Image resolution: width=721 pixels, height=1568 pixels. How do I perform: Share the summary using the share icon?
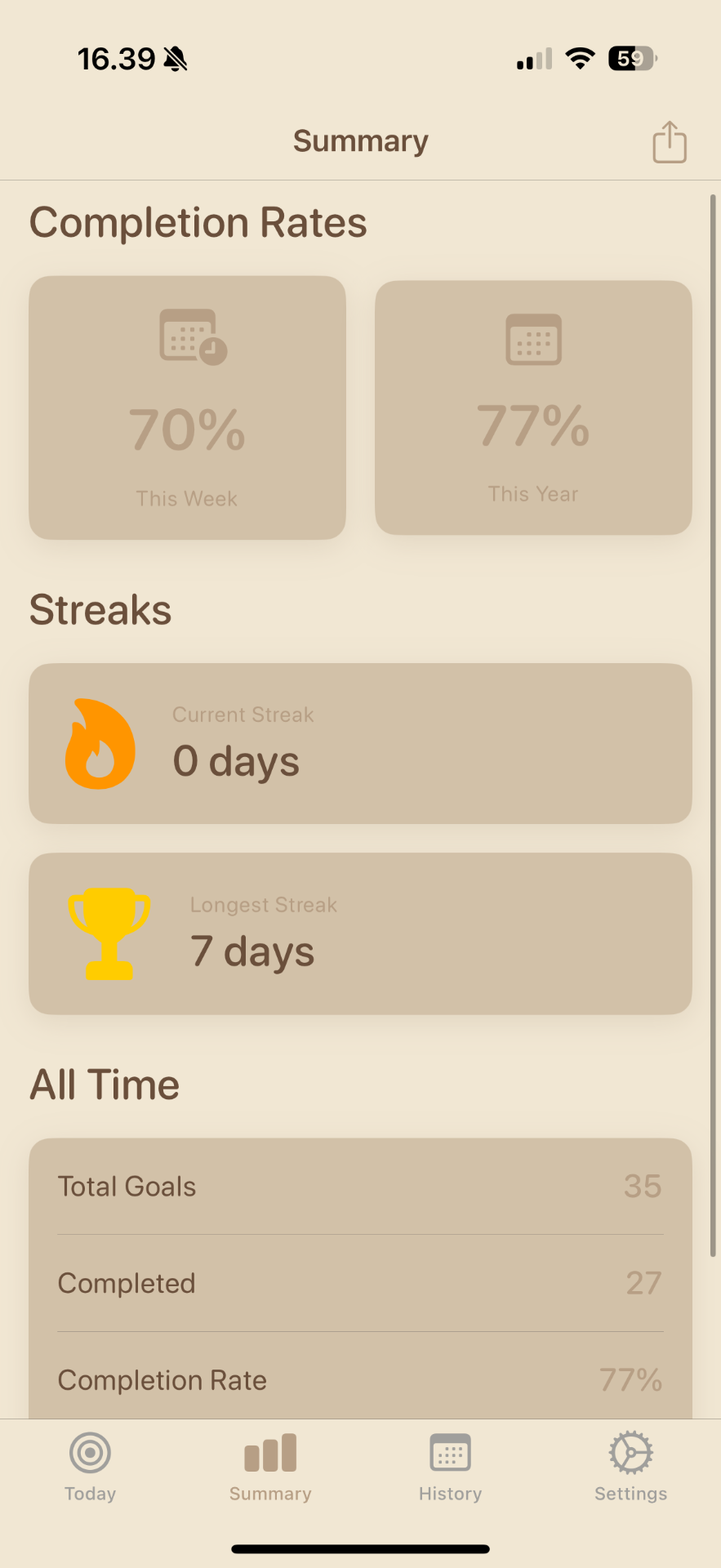[x=669, y=142]
